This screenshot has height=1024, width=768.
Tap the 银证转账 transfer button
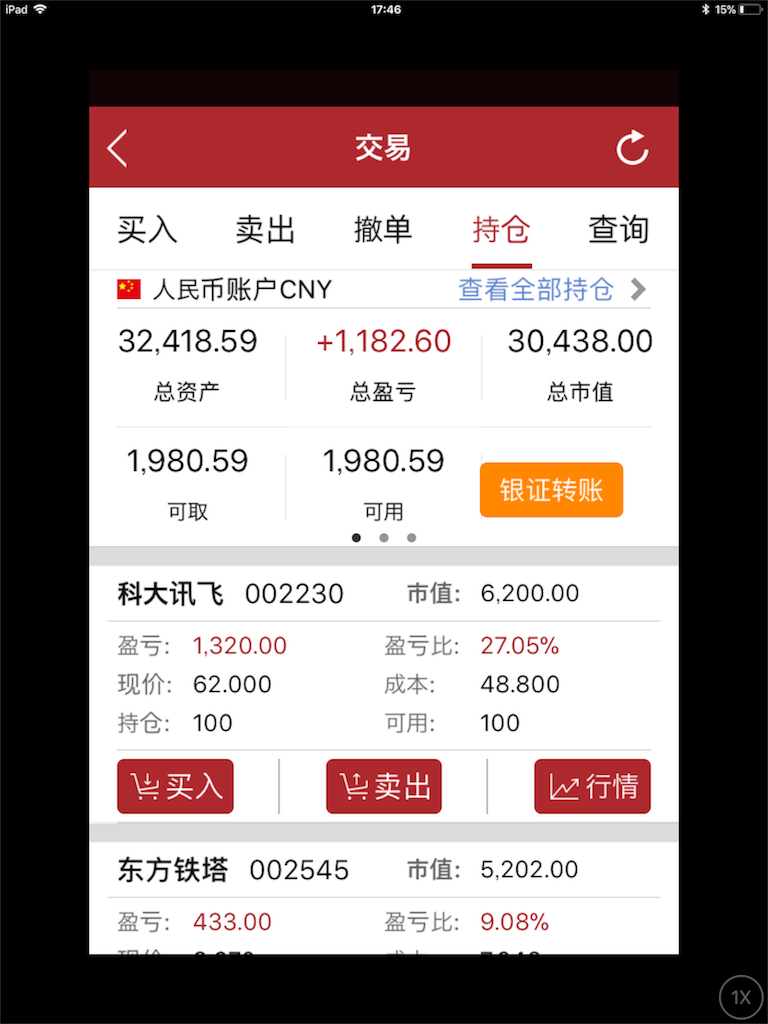pyautogui.click(x=551, y=490)
